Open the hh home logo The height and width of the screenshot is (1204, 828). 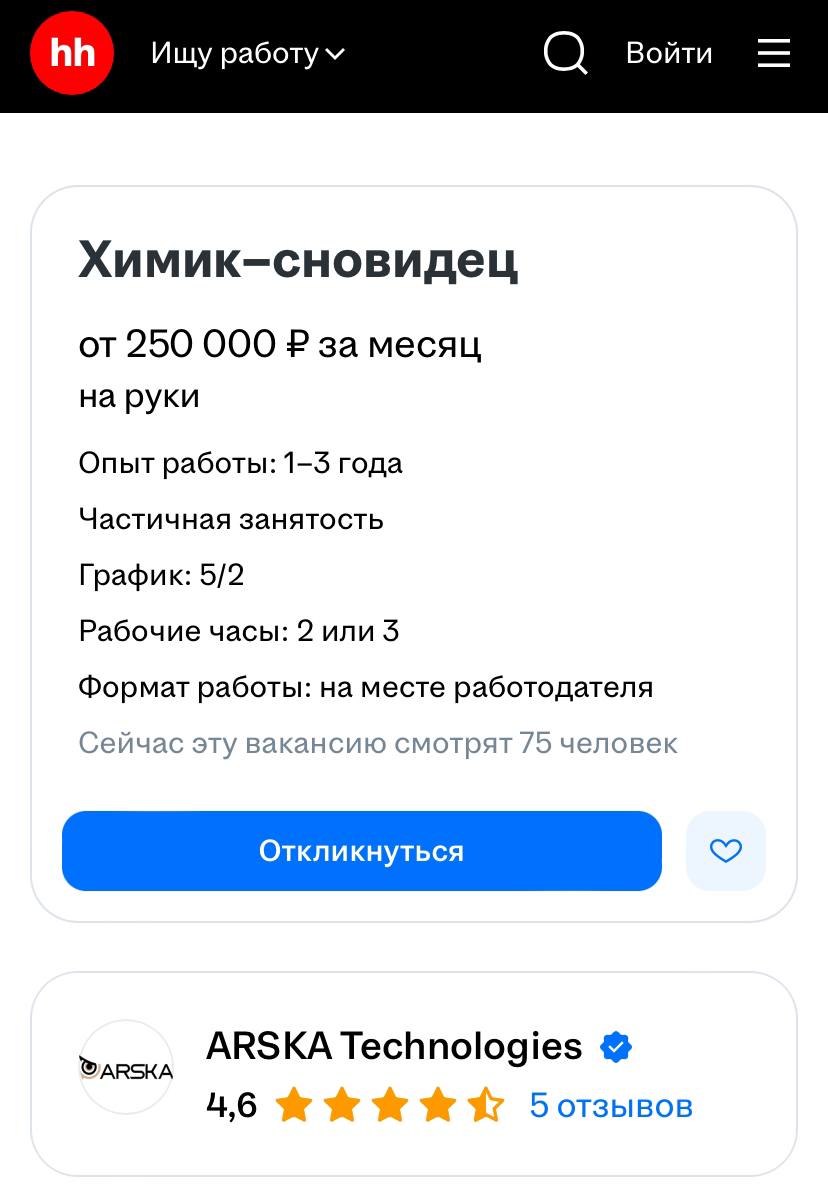click(72, 53)
